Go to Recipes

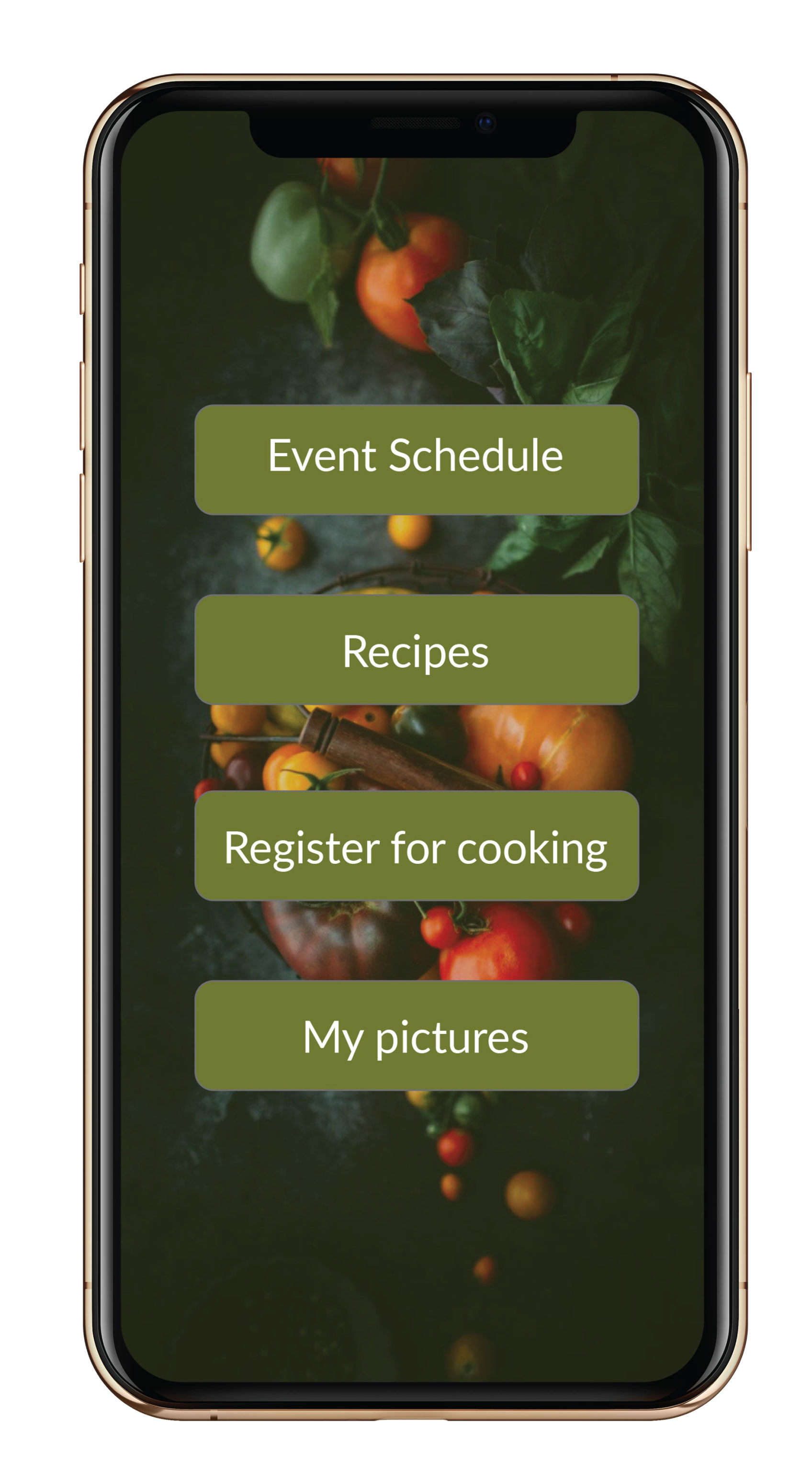(416, 649)
